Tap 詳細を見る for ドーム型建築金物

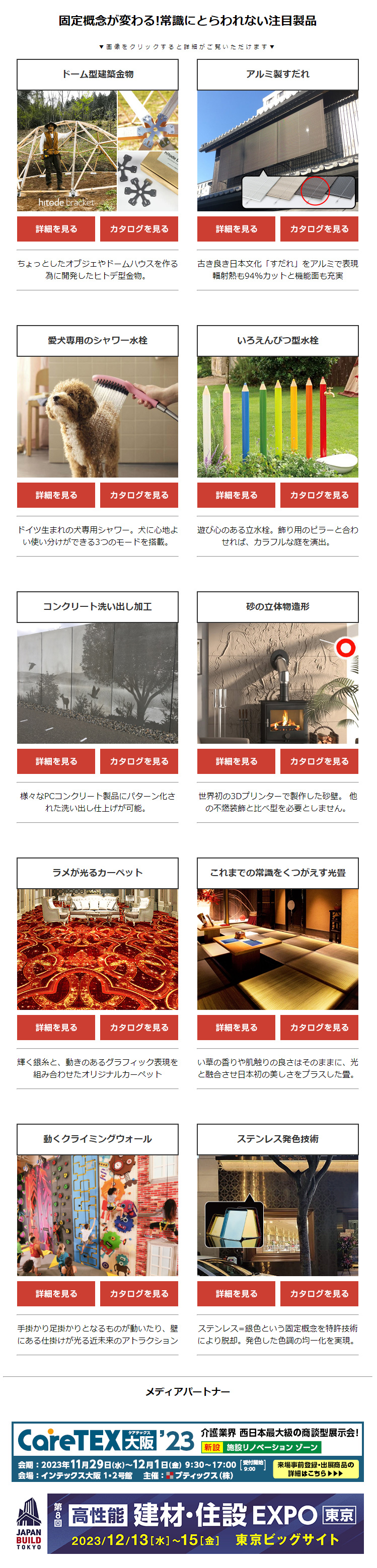click(x=56, y=229)
